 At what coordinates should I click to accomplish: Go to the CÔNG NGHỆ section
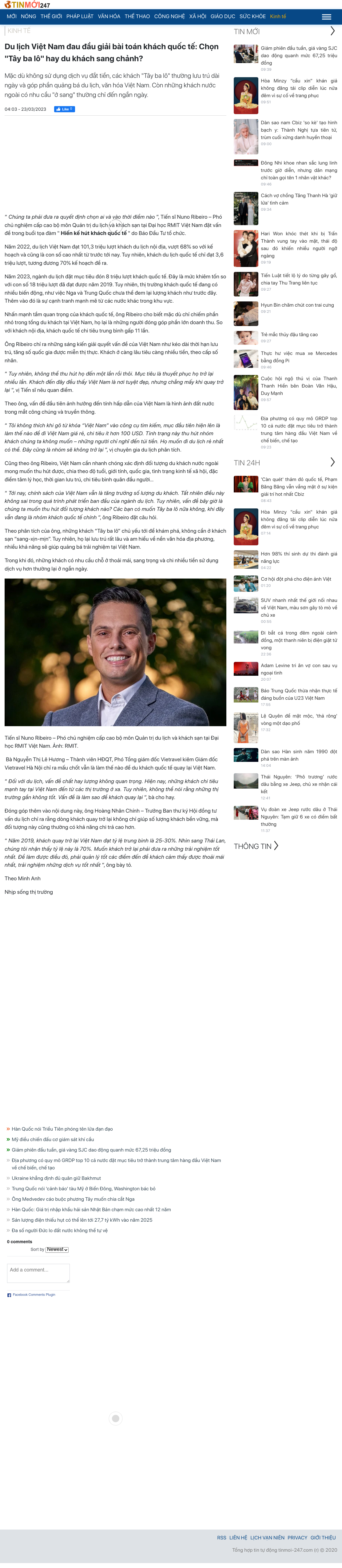(169, 16)
